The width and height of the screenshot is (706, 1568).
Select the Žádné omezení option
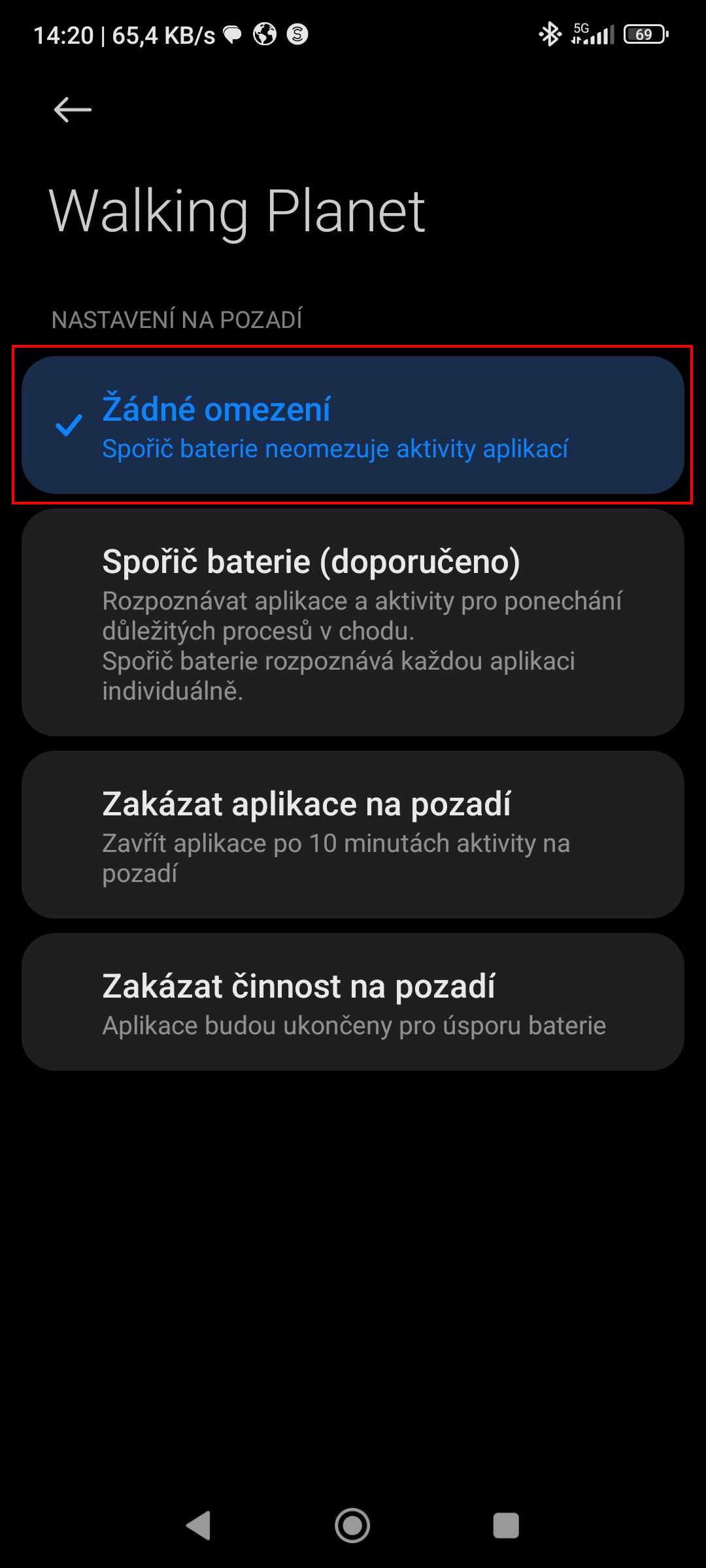353,425
